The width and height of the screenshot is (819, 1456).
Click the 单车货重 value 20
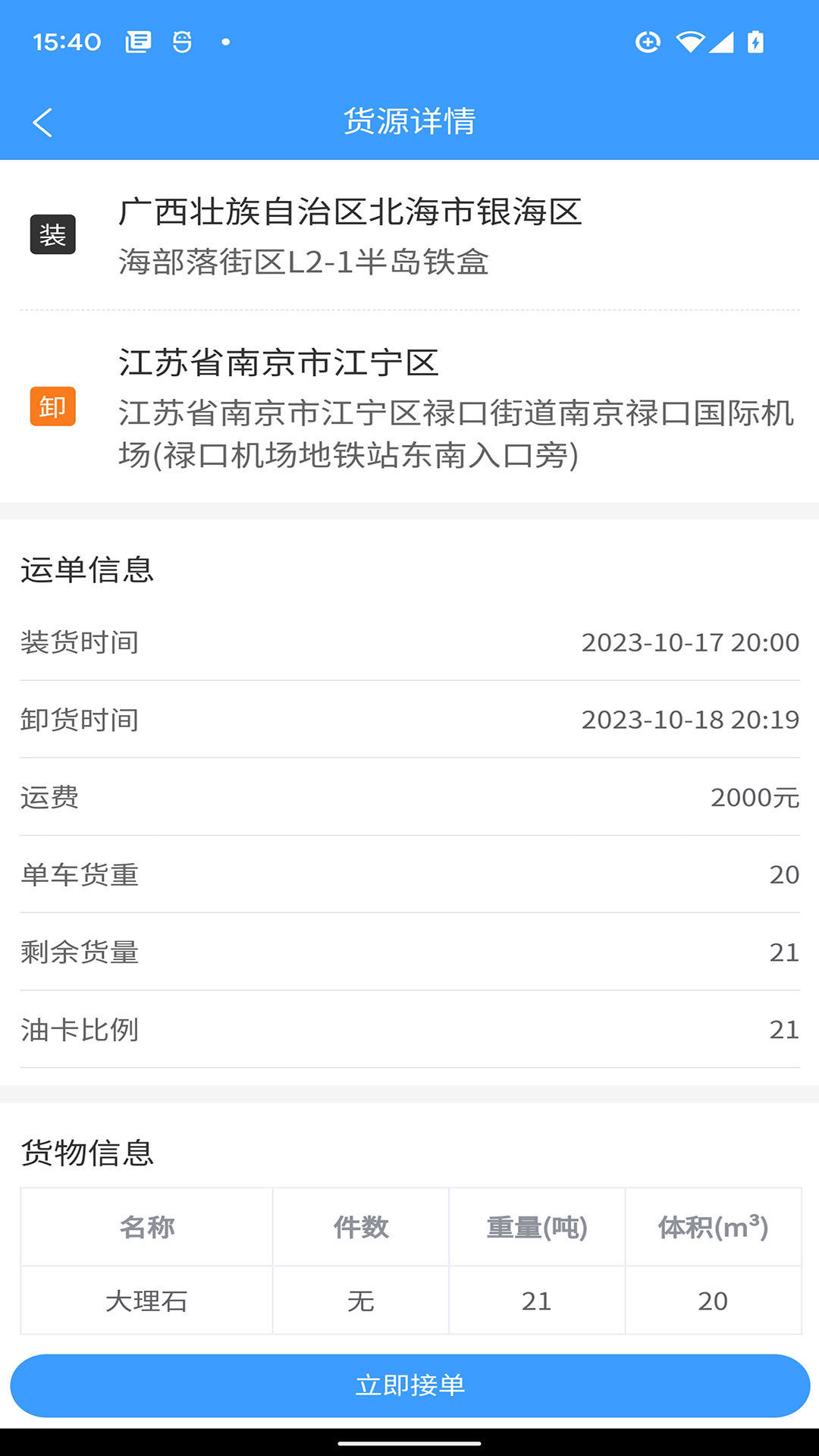[783, 875]
